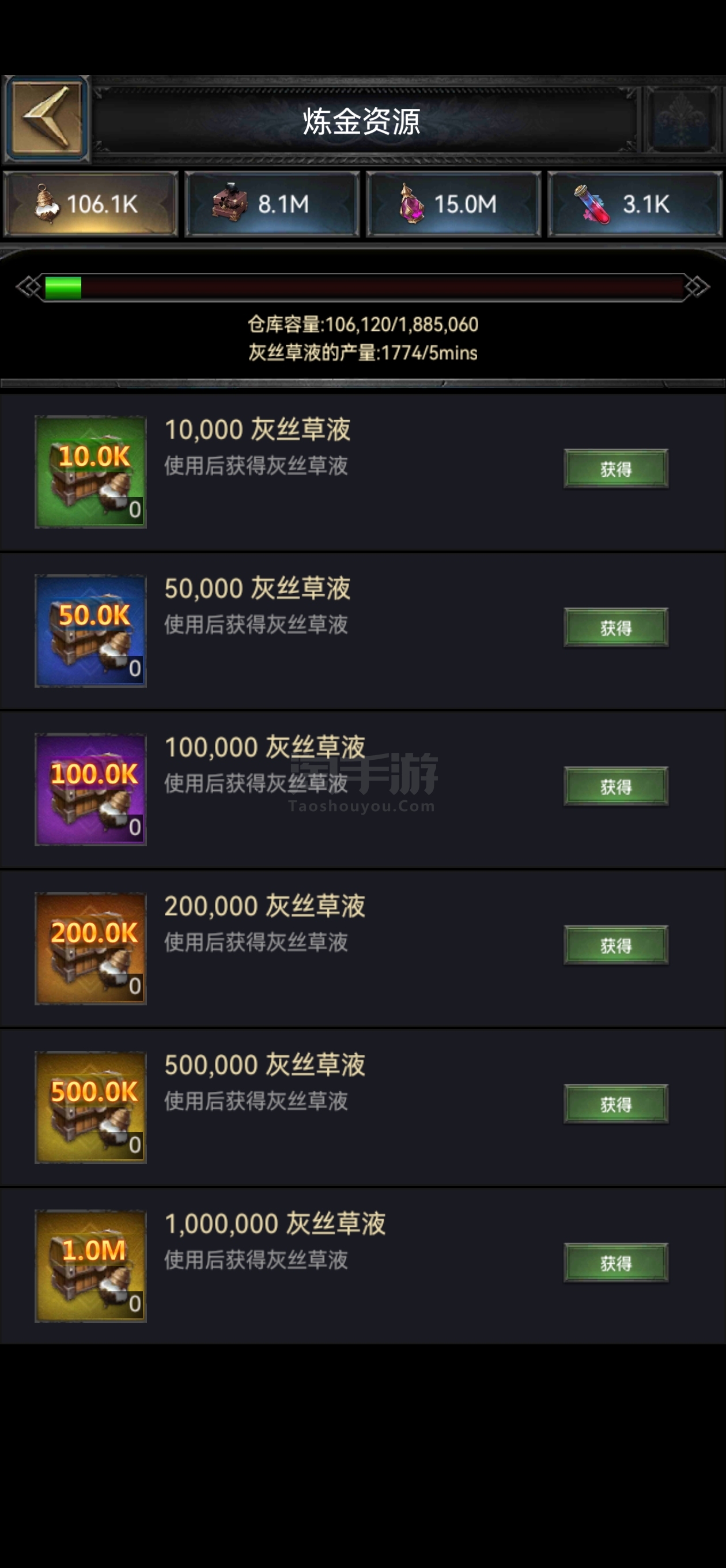Go back using the arrow button
This screenshot has width=726, height=1568.
[x=46, y=119]
